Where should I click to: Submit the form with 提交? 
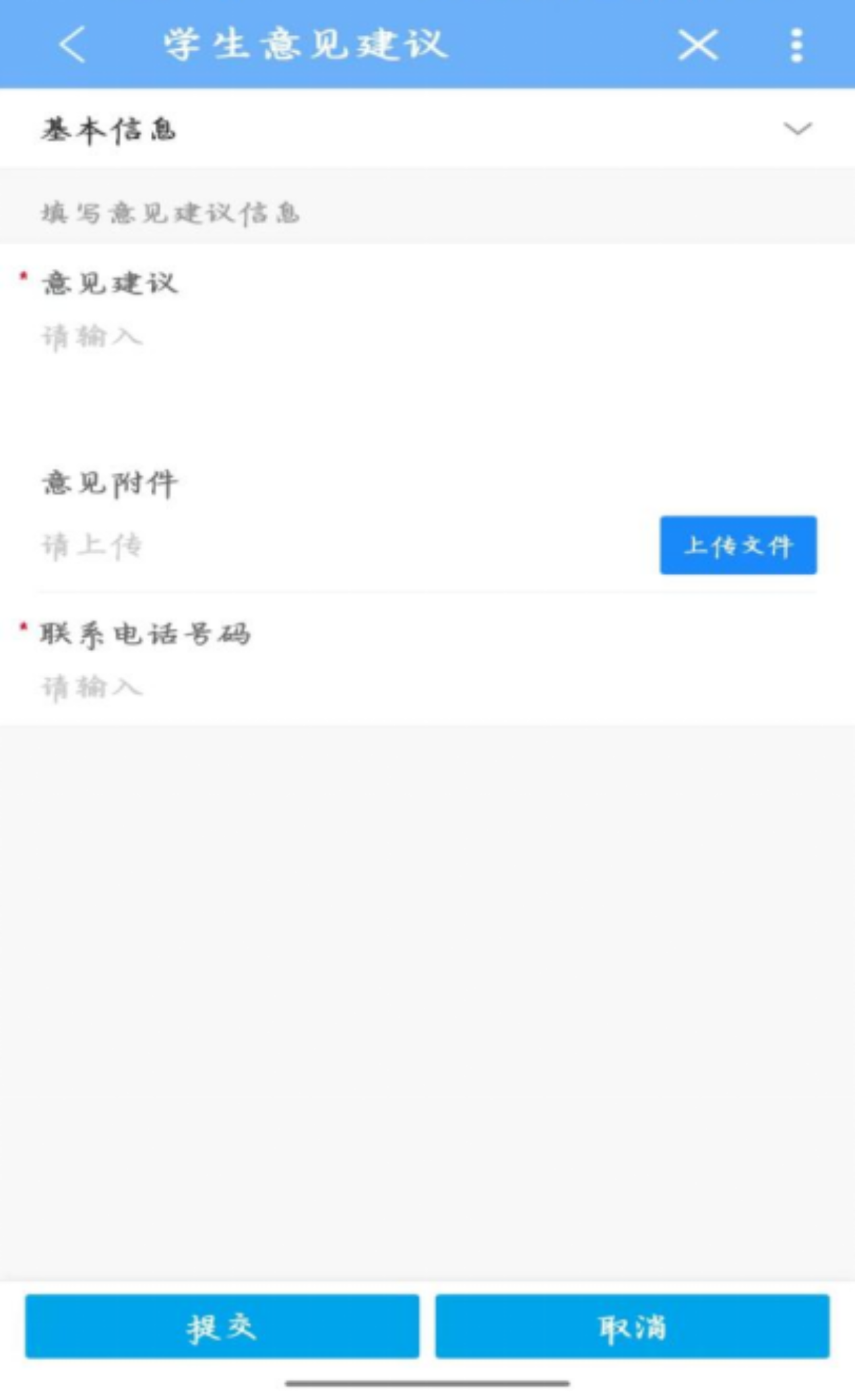pyautogui.click(x=222, y=1326)
